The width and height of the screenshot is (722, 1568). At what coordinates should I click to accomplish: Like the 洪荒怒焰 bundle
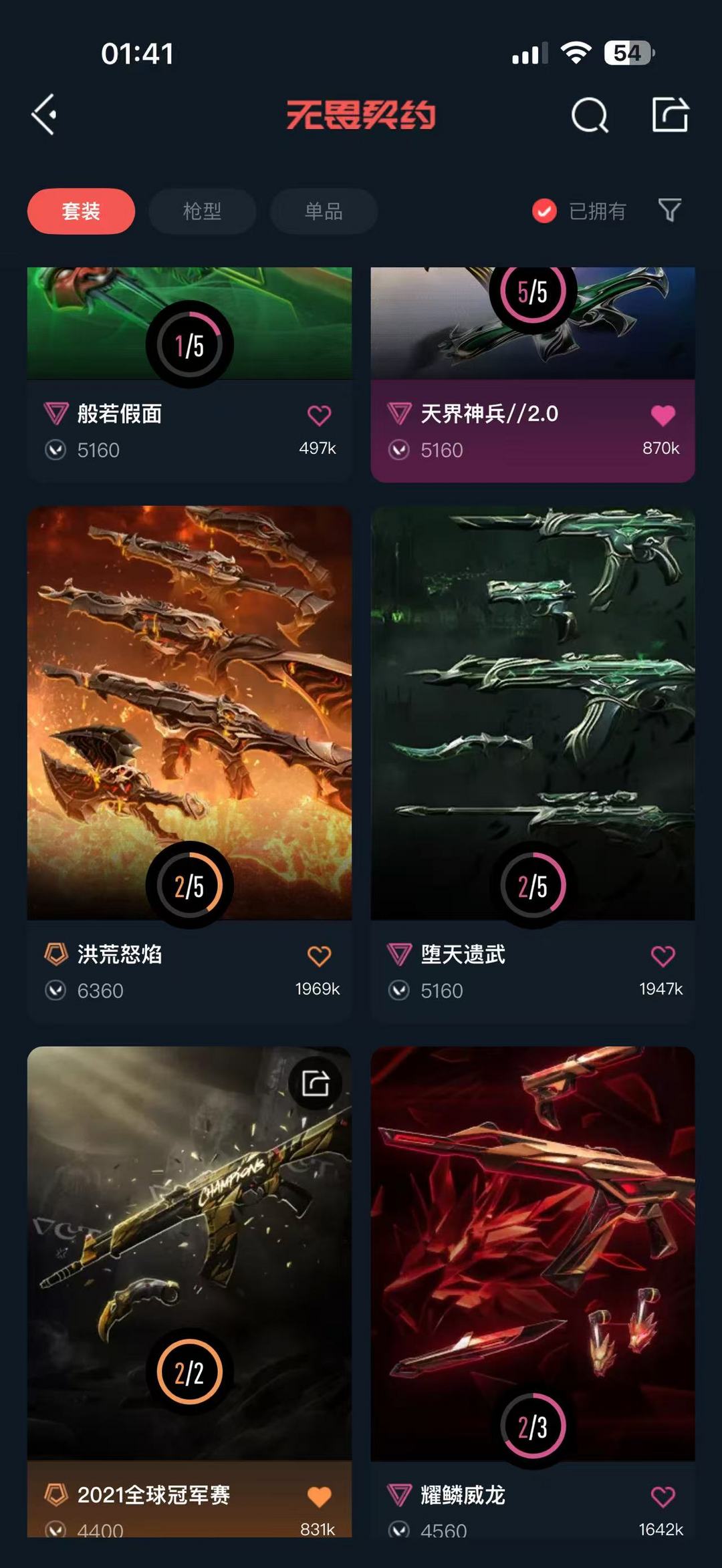319,956
